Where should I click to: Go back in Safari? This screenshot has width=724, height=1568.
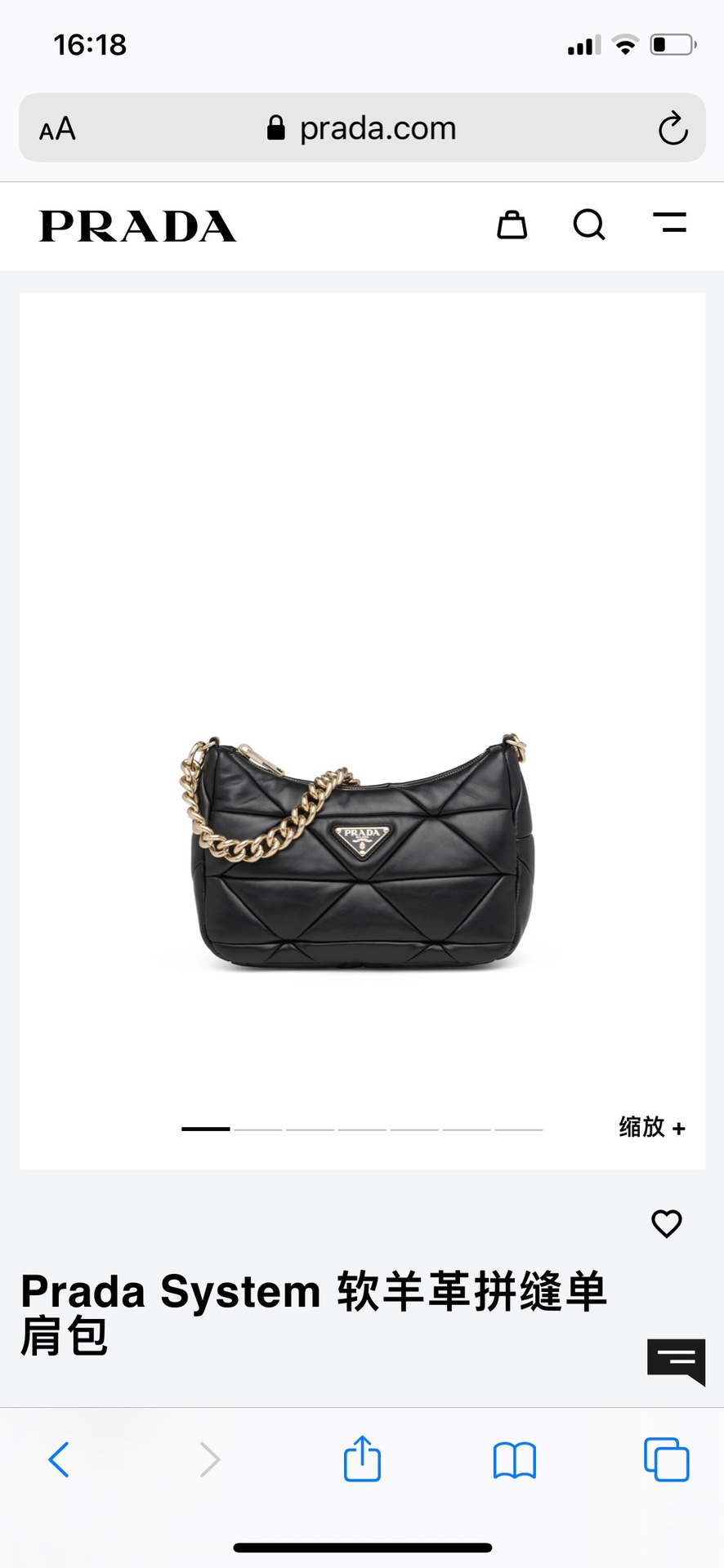click(x=59, y=1459)
